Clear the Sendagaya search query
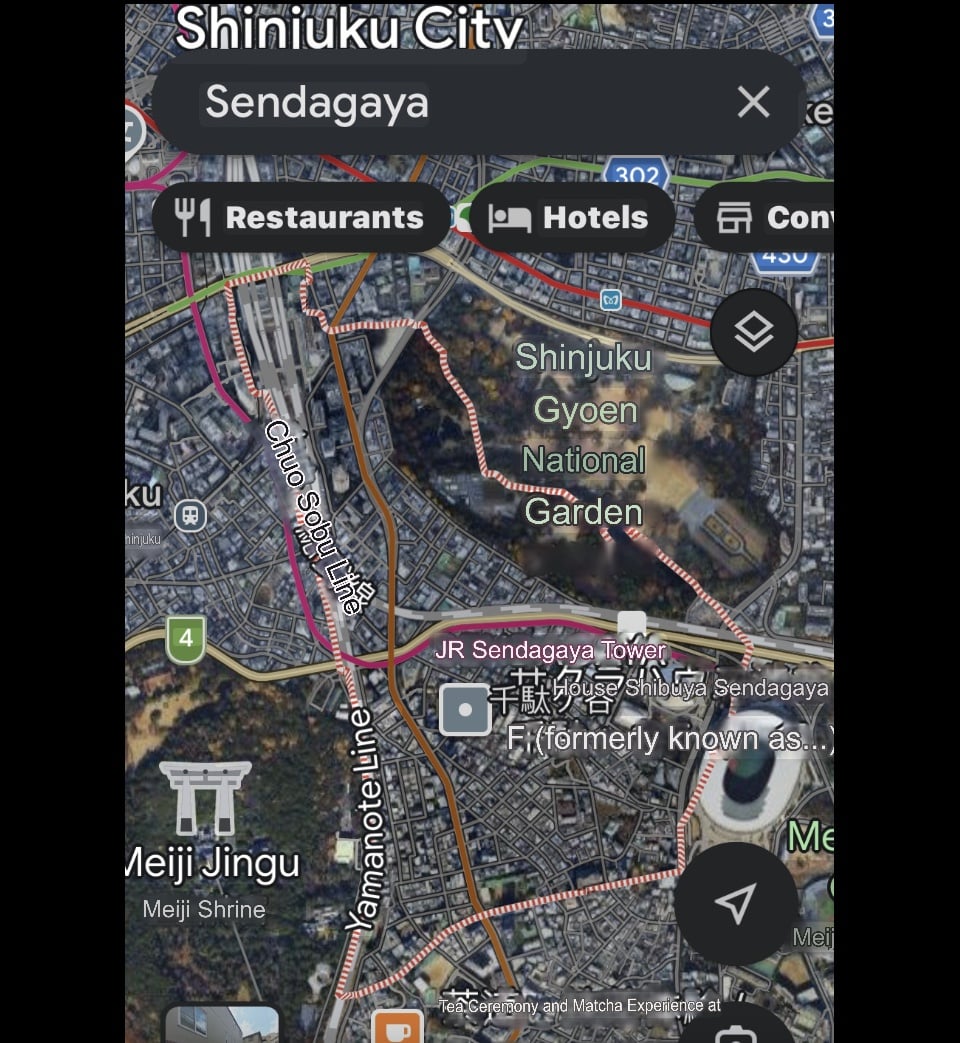960x1043 pixels. (753, 102)
